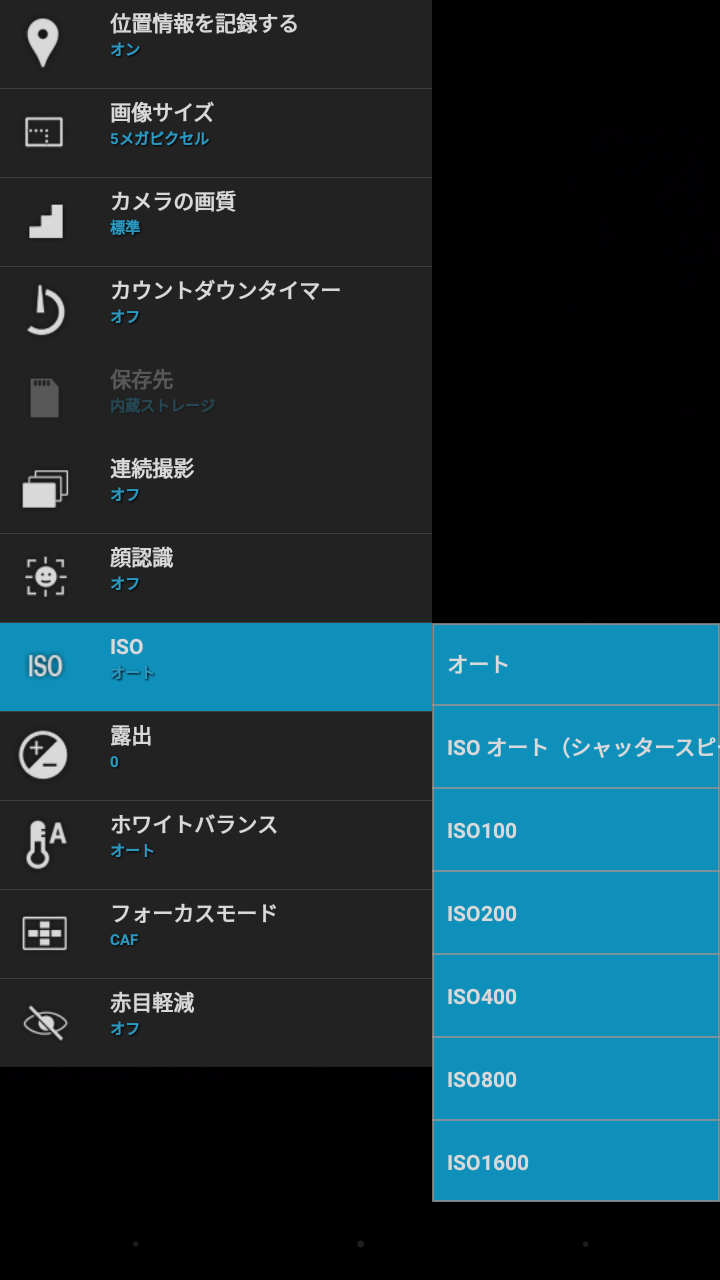This screenshot has height=1280, width=720.
Task: Open the 位置情報を記録する setting
Action: 215,44
